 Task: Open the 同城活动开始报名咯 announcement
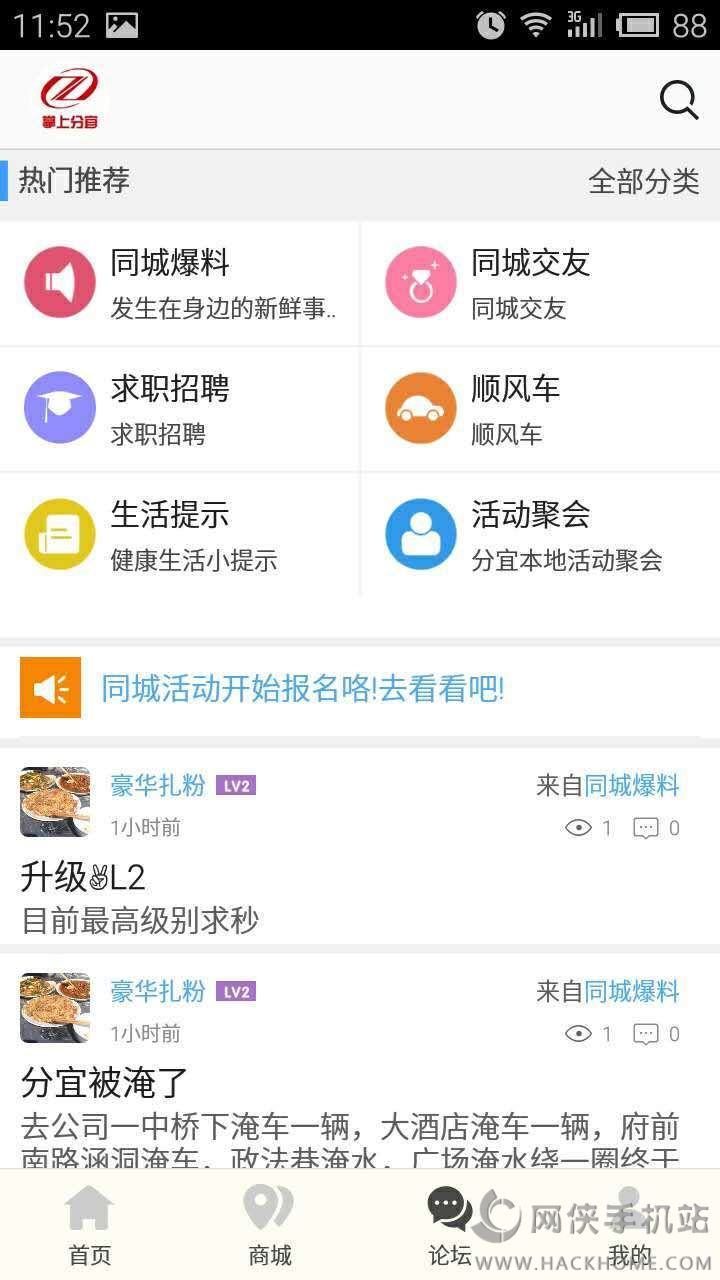(x=302, y=688)
